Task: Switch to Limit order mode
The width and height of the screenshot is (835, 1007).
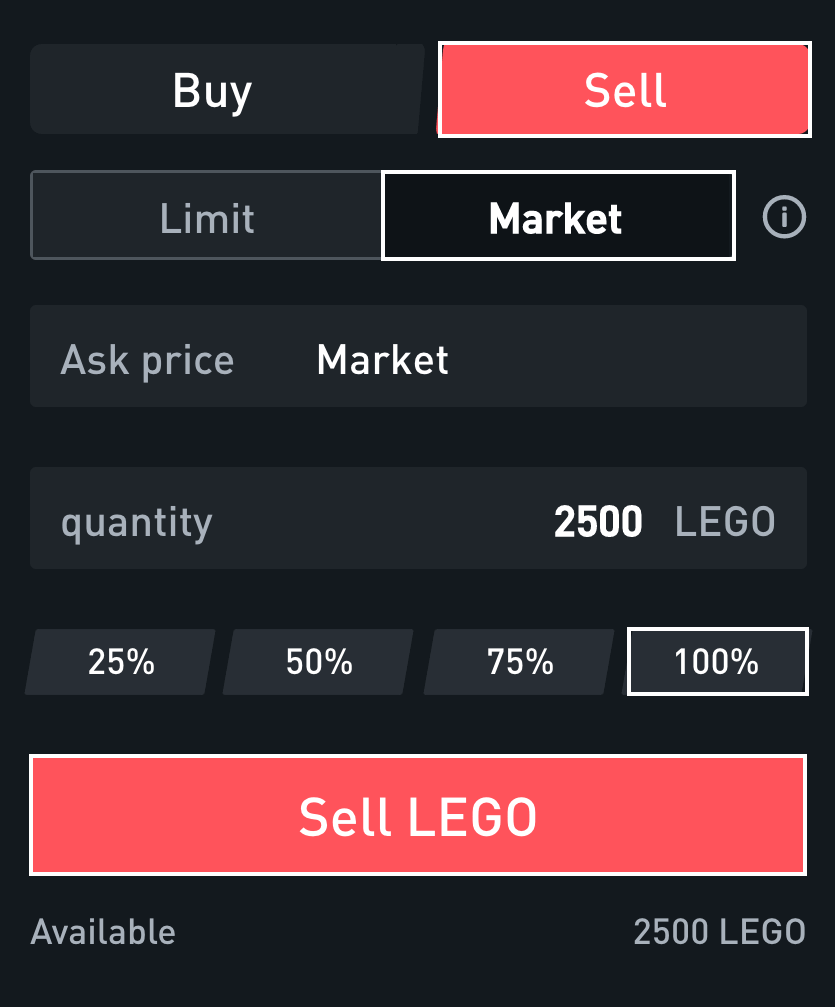Action: click(206, 216)
